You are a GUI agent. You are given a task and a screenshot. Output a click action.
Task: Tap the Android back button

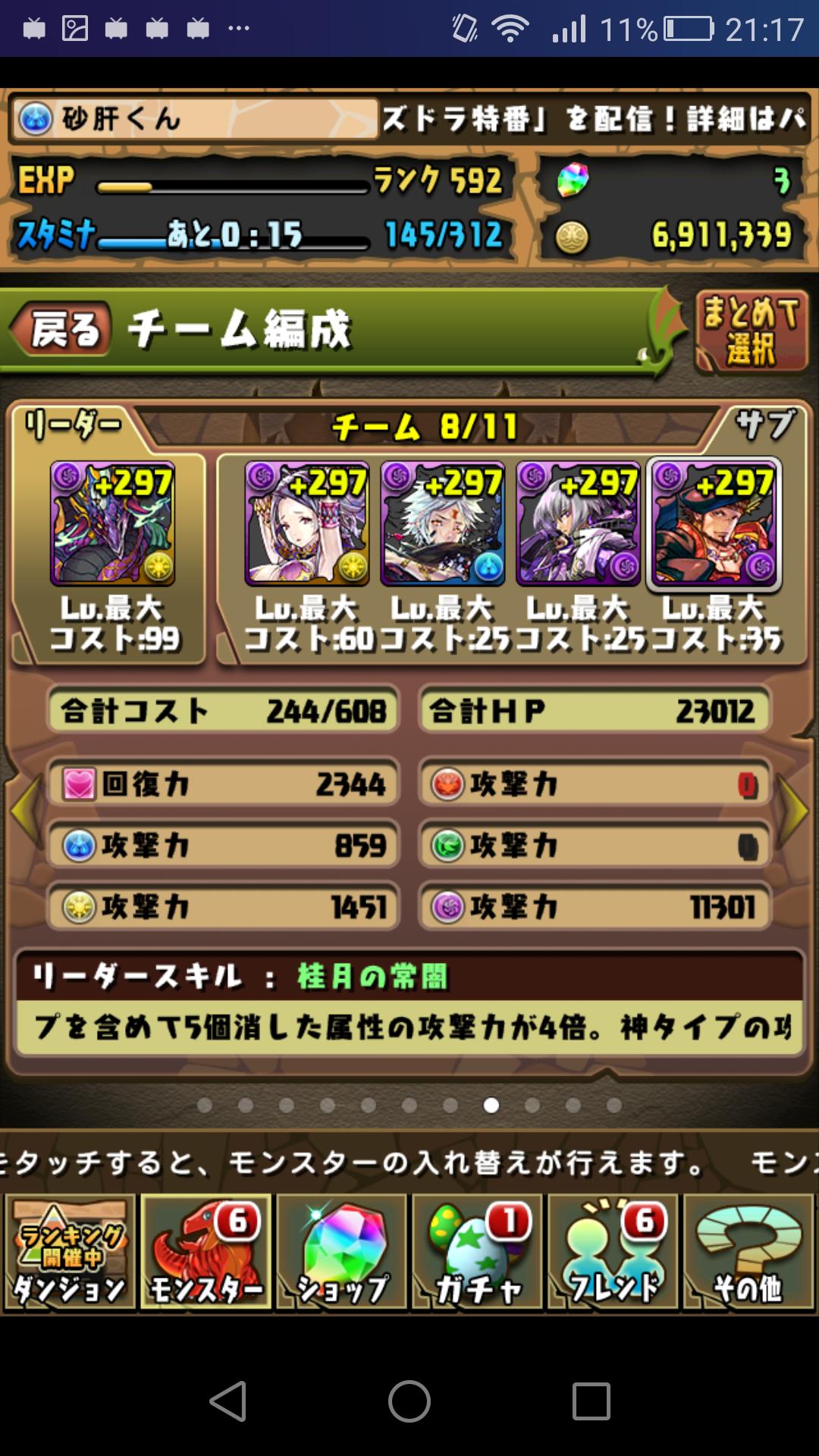click(228, 1401)
